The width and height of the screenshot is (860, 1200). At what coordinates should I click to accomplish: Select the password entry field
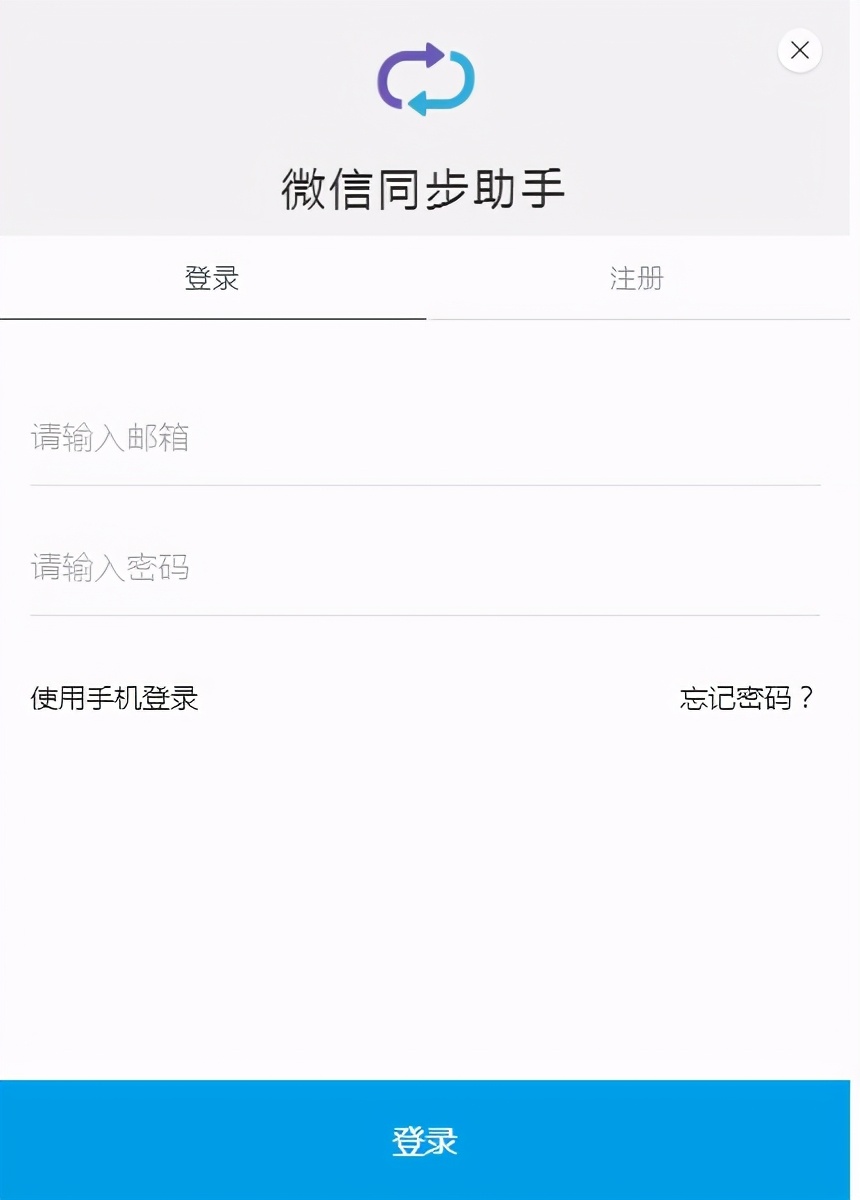pos(424,568)
